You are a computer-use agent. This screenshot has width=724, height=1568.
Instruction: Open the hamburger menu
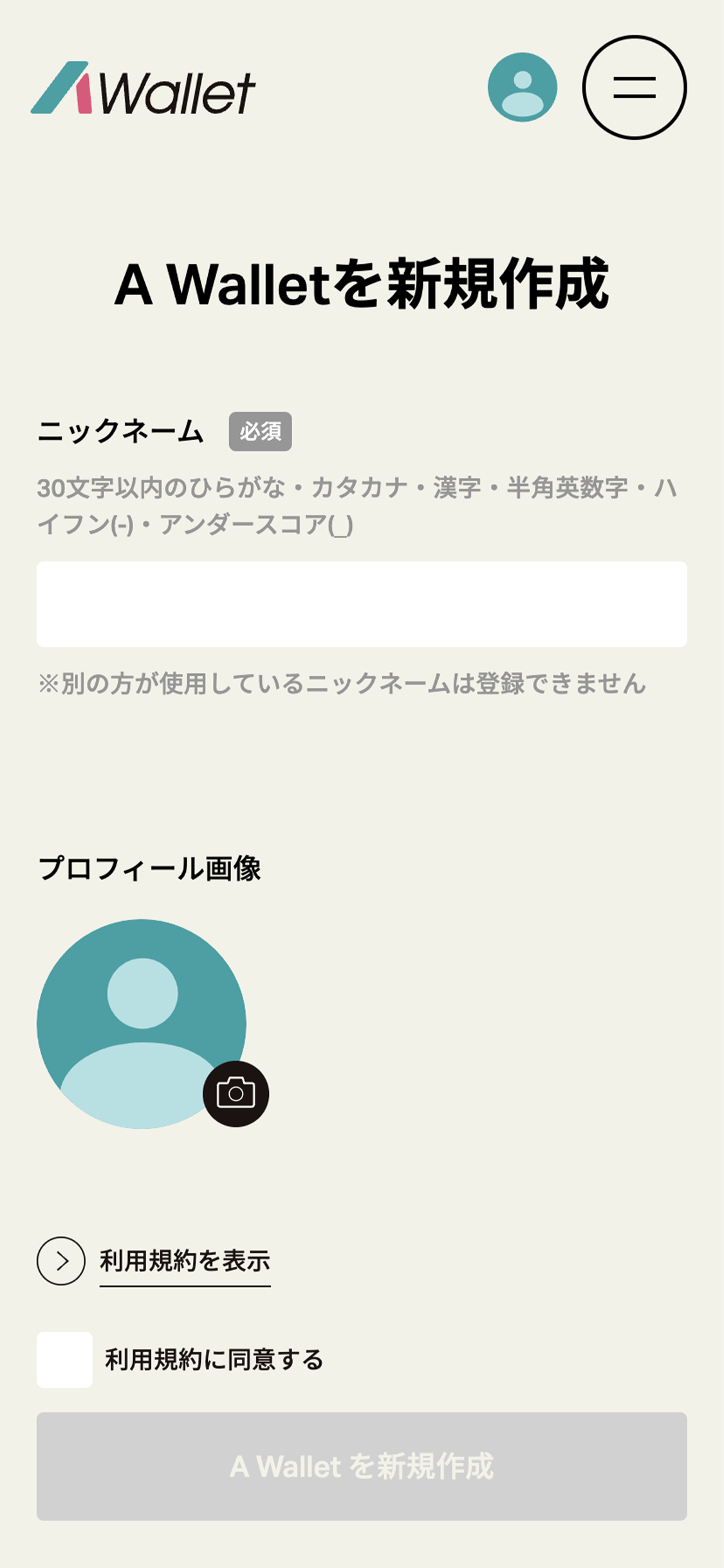tap(634, 87)
